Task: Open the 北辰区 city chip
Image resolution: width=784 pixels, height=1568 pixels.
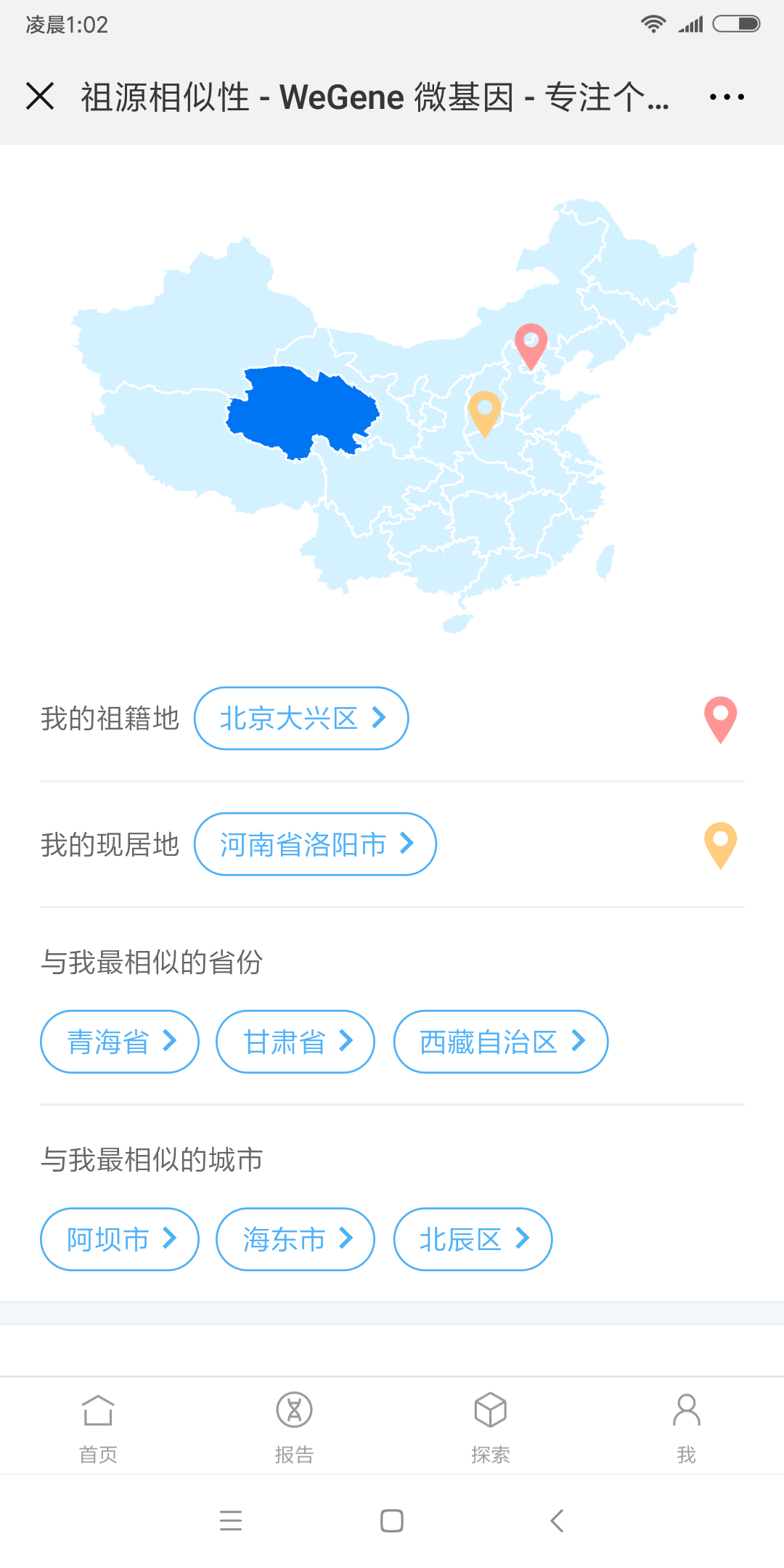Action: (x=473, y=1239)
